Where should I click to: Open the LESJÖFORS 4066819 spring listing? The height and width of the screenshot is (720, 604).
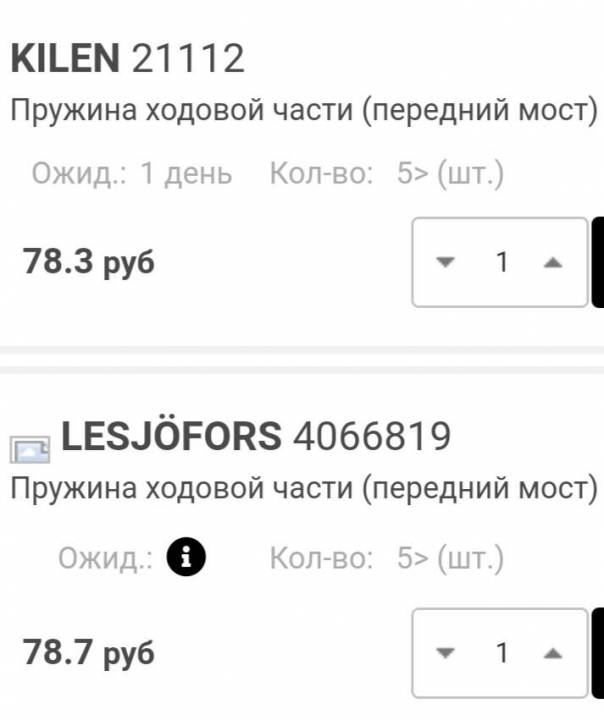pos(256,436)
